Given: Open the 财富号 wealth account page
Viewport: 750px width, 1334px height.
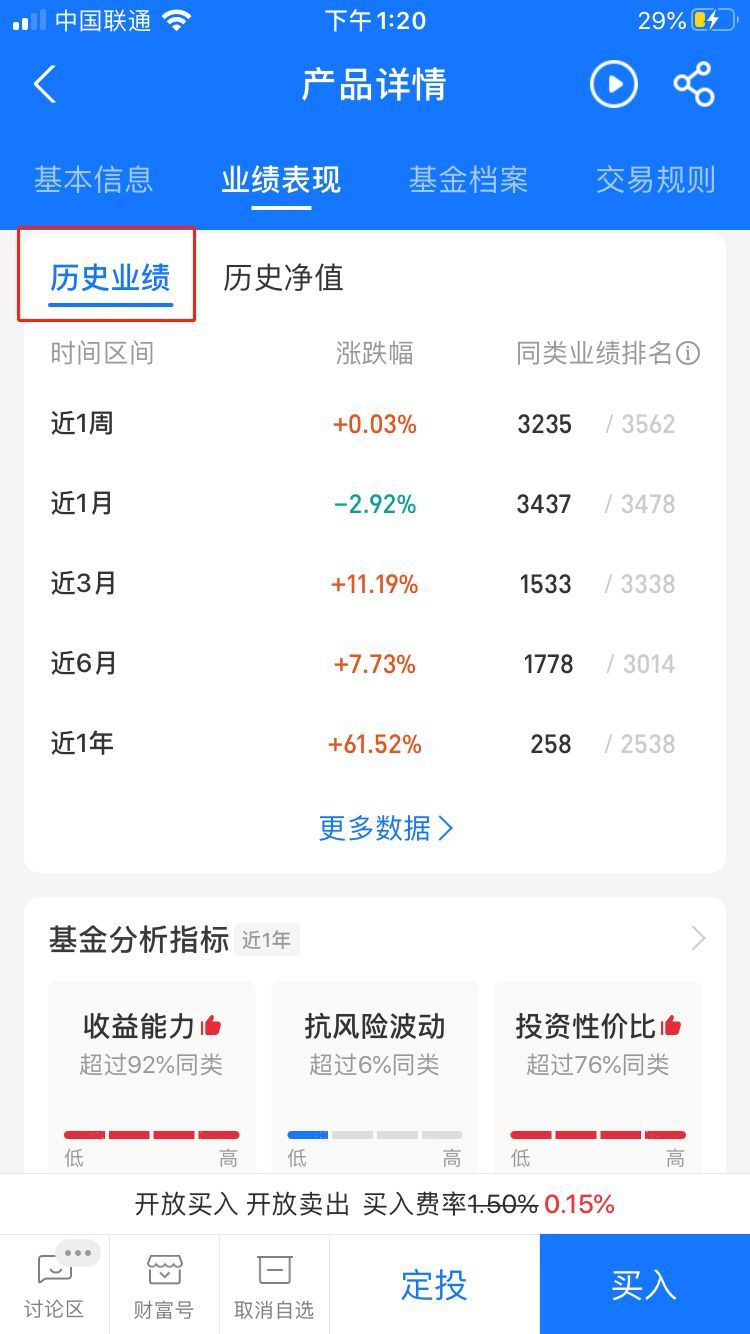Looking at the screenshot, I should 163,1284.
